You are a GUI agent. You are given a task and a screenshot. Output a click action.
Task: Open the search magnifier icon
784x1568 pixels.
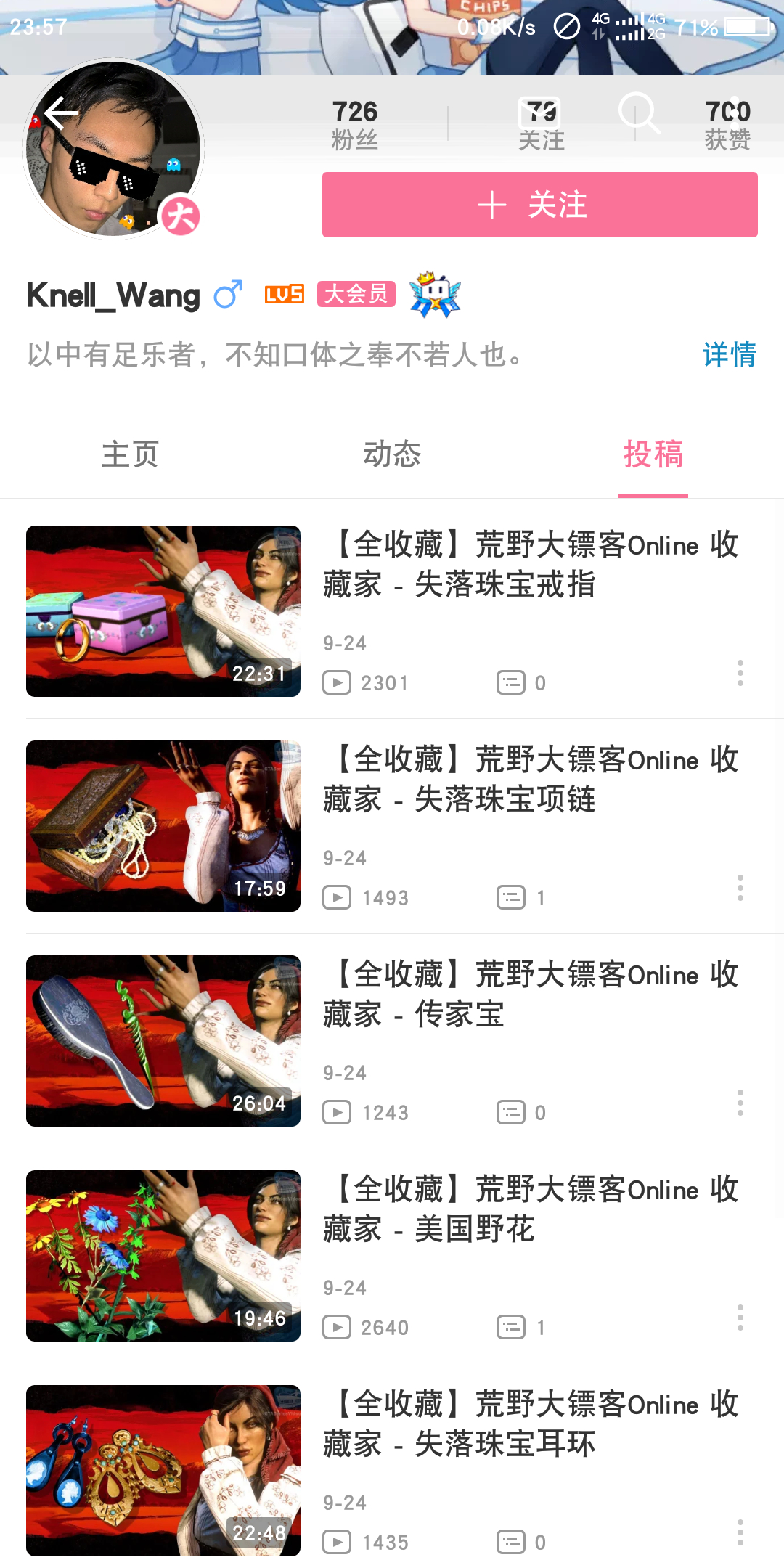(x=638, y=113)
